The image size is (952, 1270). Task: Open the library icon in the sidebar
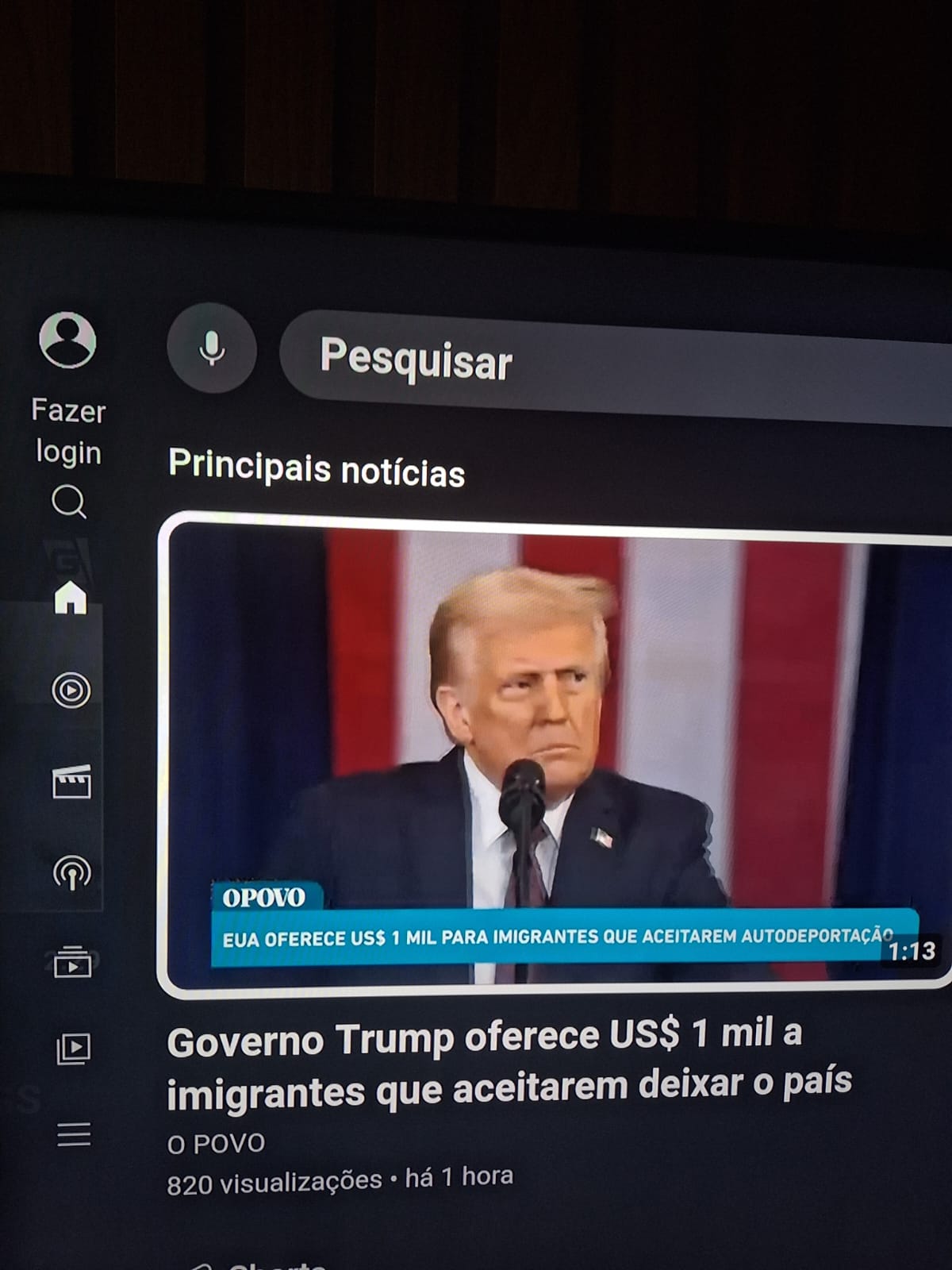pos(73,1049)
